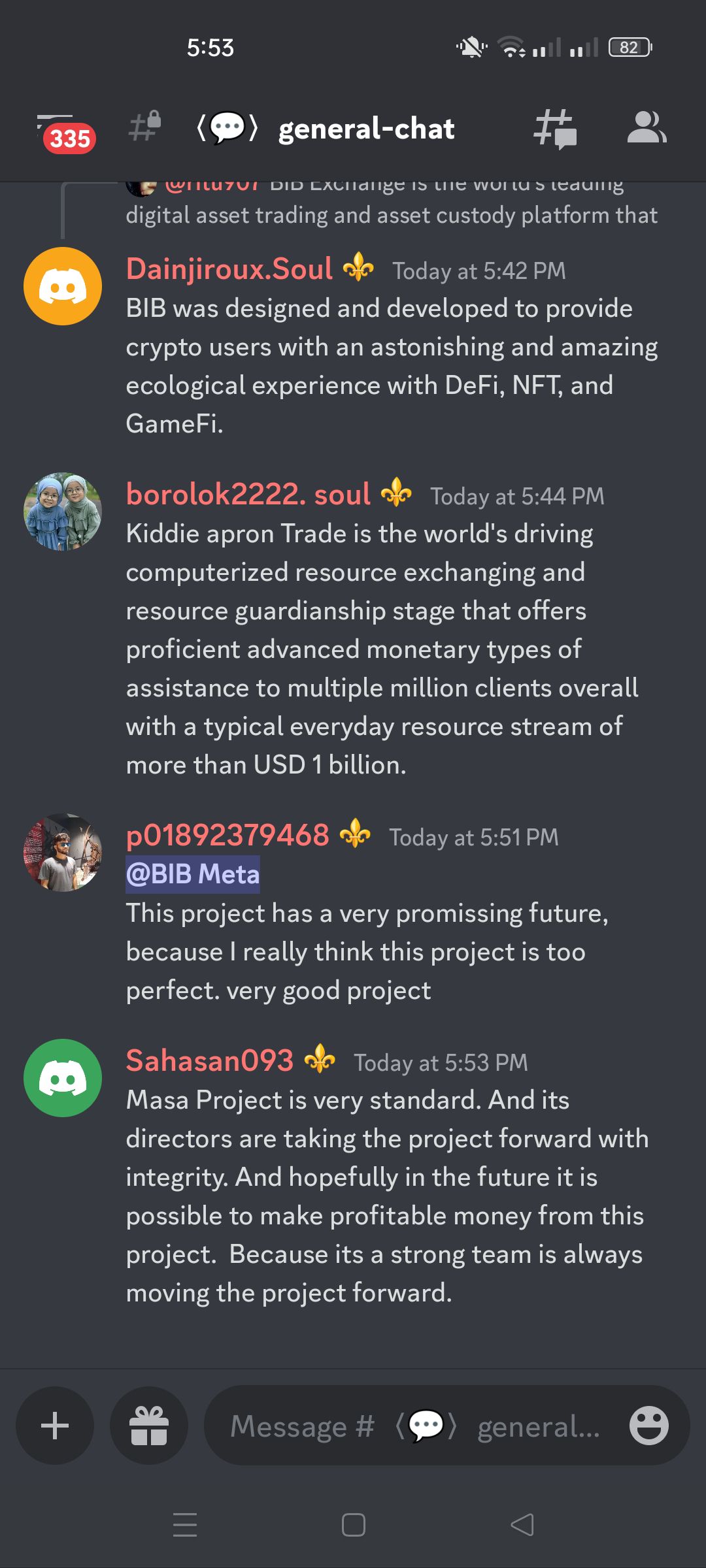The width and height of the screenshot is (706, 1568).
Task: Open the server drawer menu with 335 badge
Action: [64, 131]
